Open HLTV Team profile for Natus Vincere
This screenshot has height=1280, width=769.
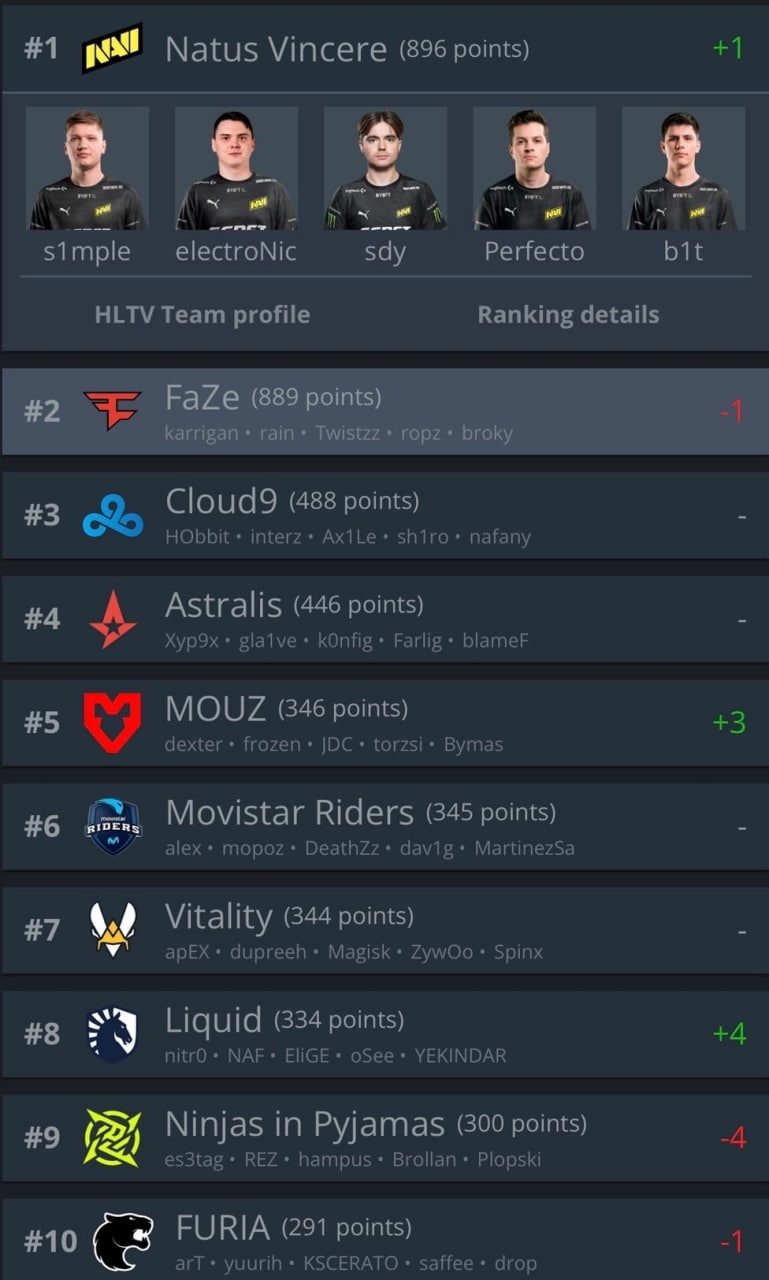202,315
